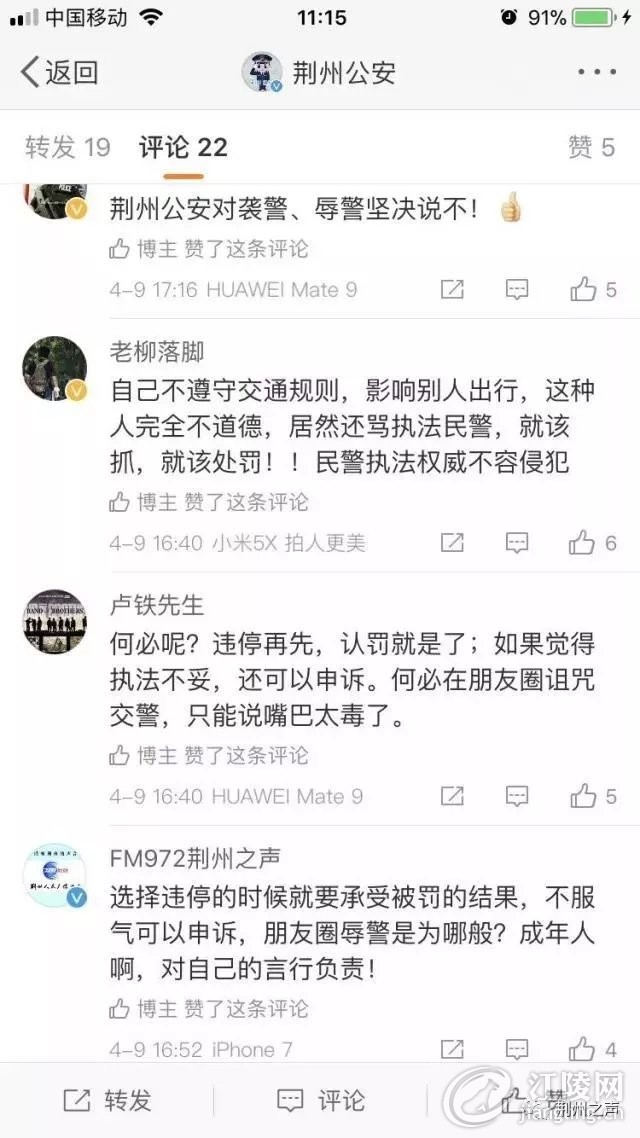Go back using the 返回 arrow
The image size is (640, 1138).
click(x=60, y=72)
